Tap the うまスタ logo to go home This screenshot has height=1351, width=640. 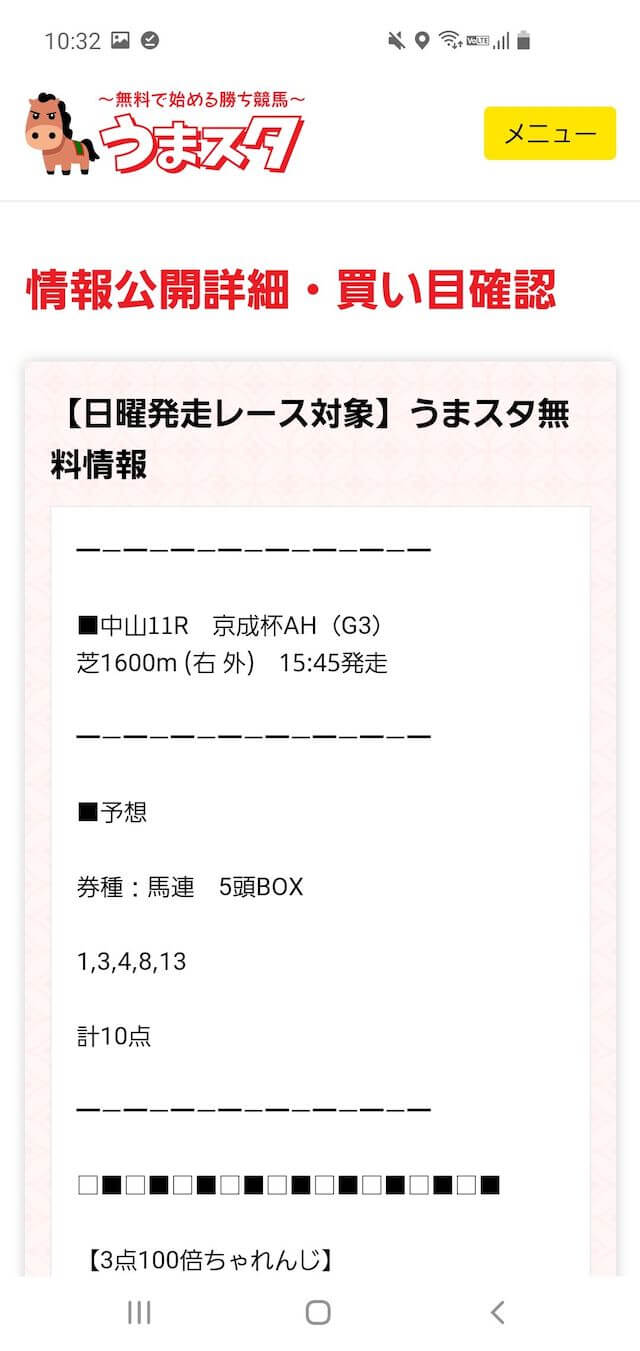click(x=165, y=131)
